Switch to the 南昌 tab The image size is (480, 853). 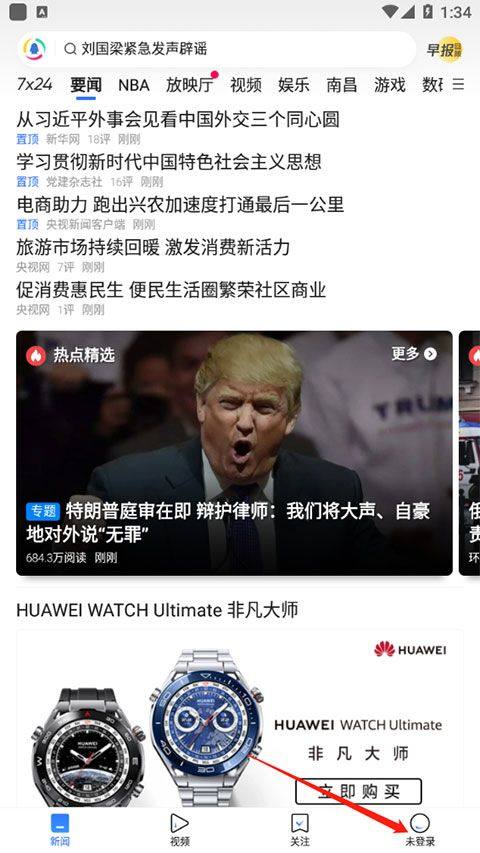point(342,85)
